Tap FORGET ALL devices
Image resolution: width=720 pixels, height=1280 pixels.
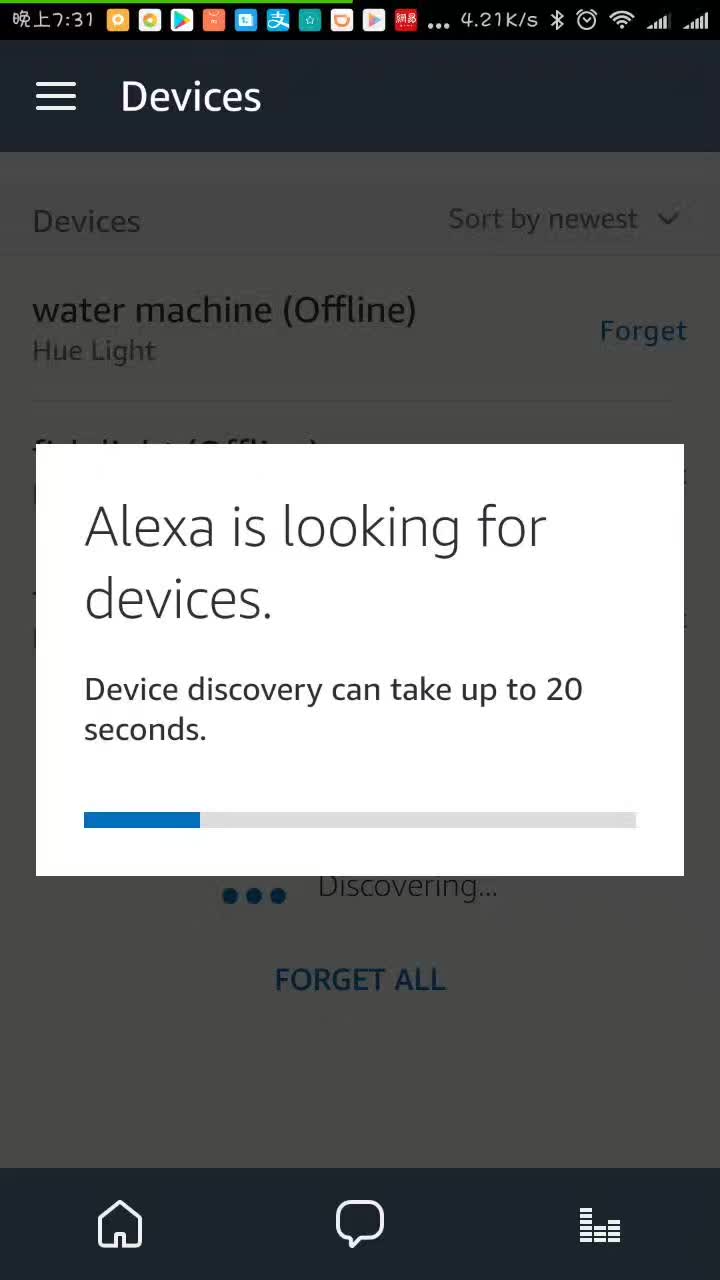point(360,979)
